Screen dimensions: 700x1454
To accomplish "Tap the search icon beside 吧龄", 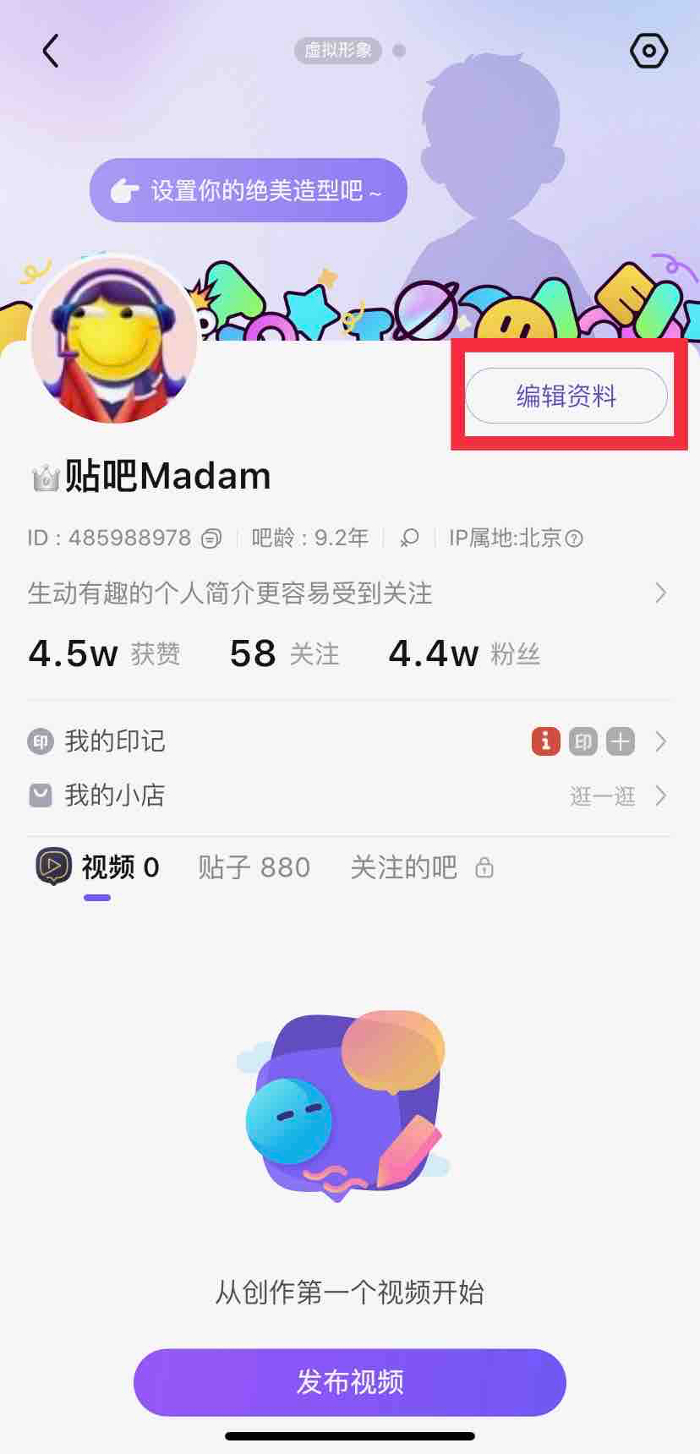I will (x=409, y=539).
